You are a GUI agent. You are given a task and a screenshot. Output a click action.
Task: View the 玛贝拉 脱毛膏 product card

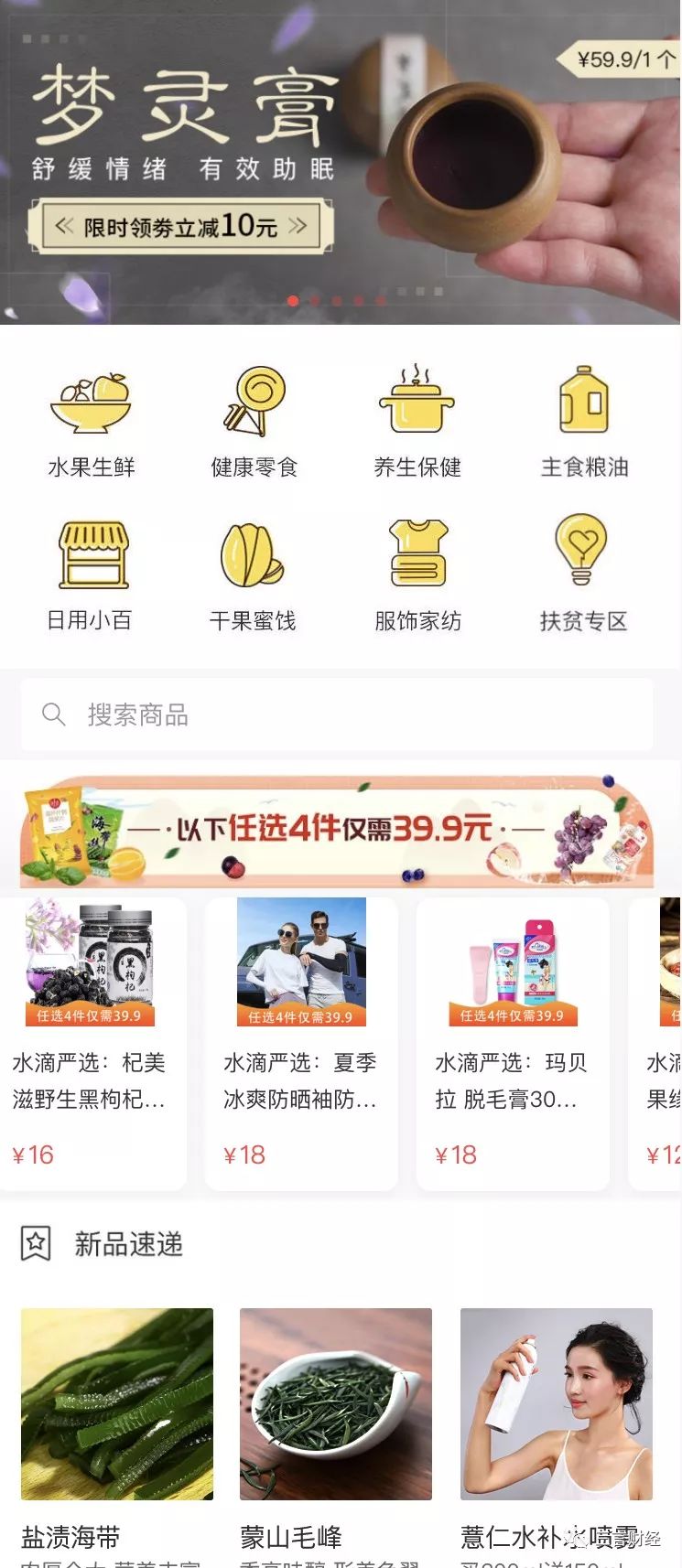tap(513, 1043)
